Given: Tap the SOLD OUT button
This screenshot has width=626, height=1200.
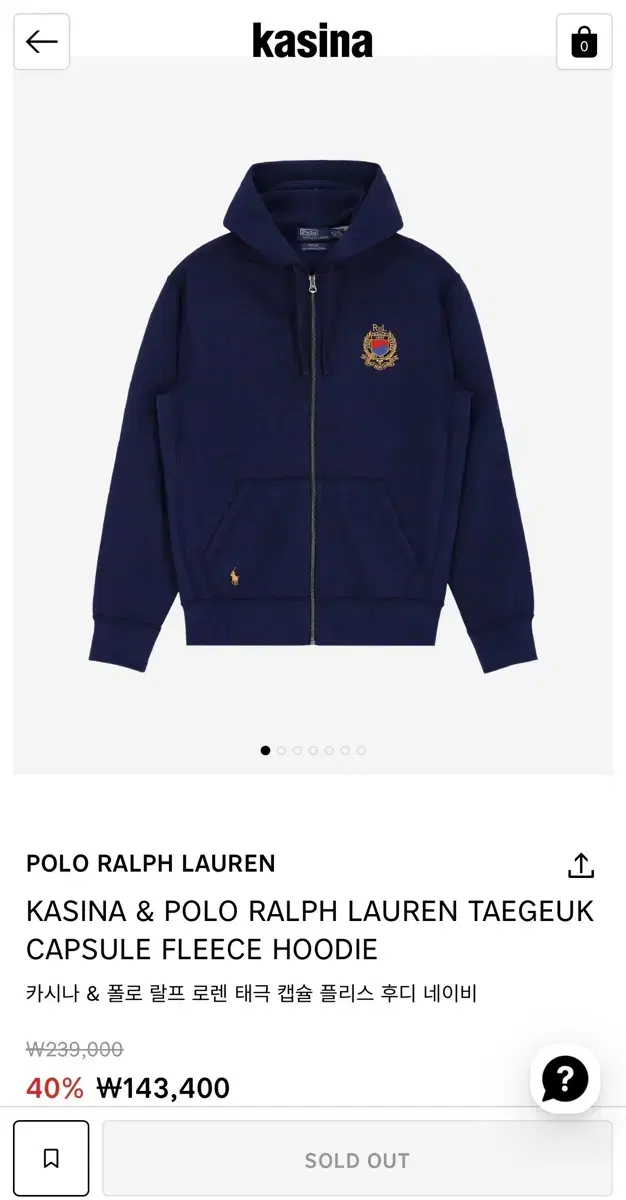Looking at the screenshot, I should tap(357, 1160).
